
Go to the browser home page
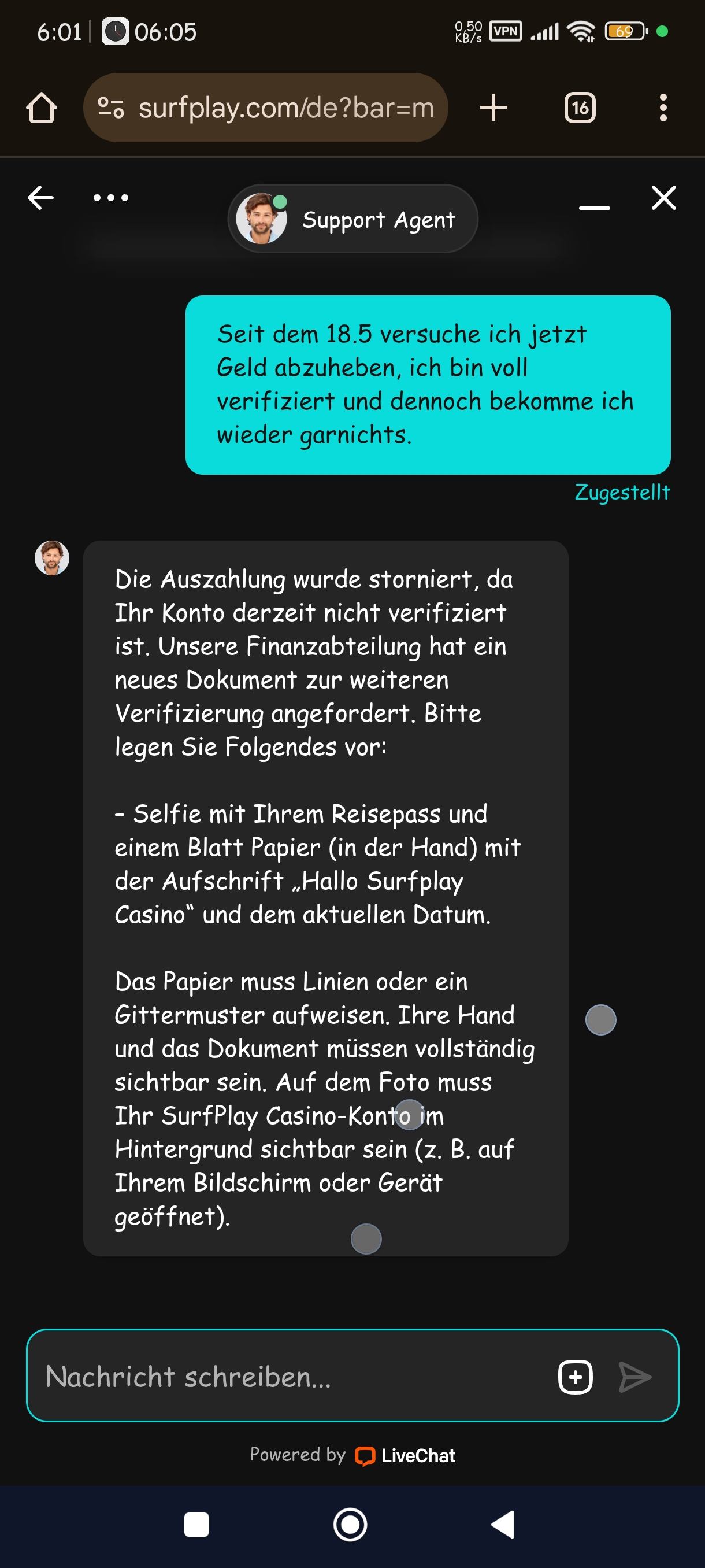pyautogui.click(x=42, y=108)
